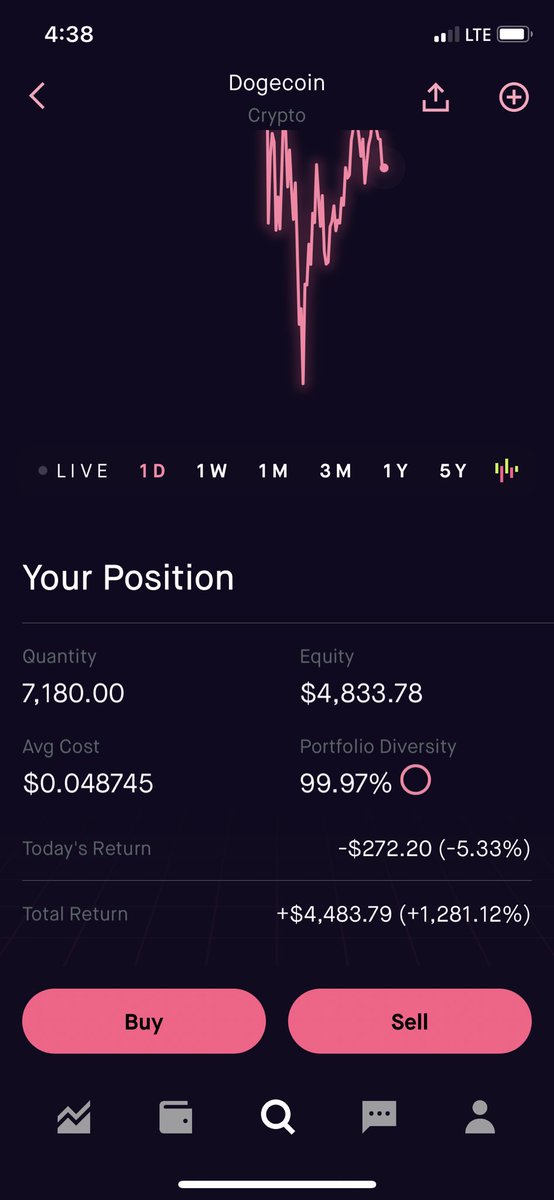Go back using the arrow

tap(37, 96)
